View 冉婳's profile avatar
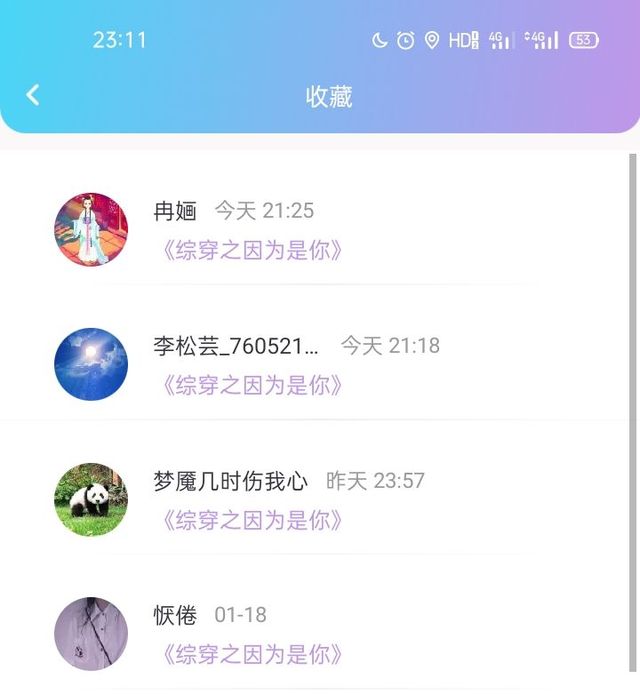This screenshot has height=694, width=640. point(91,230)
